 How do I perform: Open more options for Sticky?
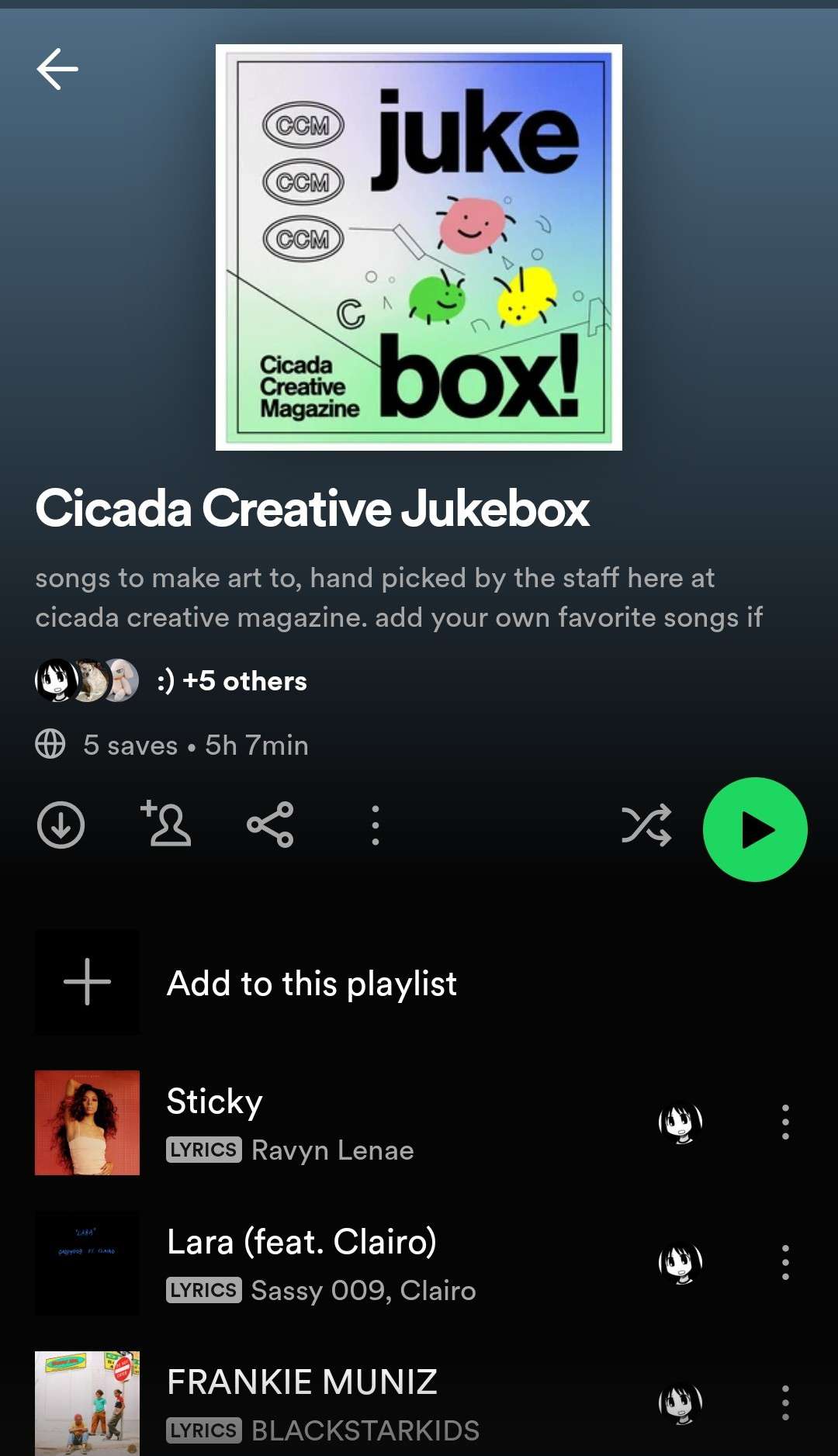coord(785,1122)
